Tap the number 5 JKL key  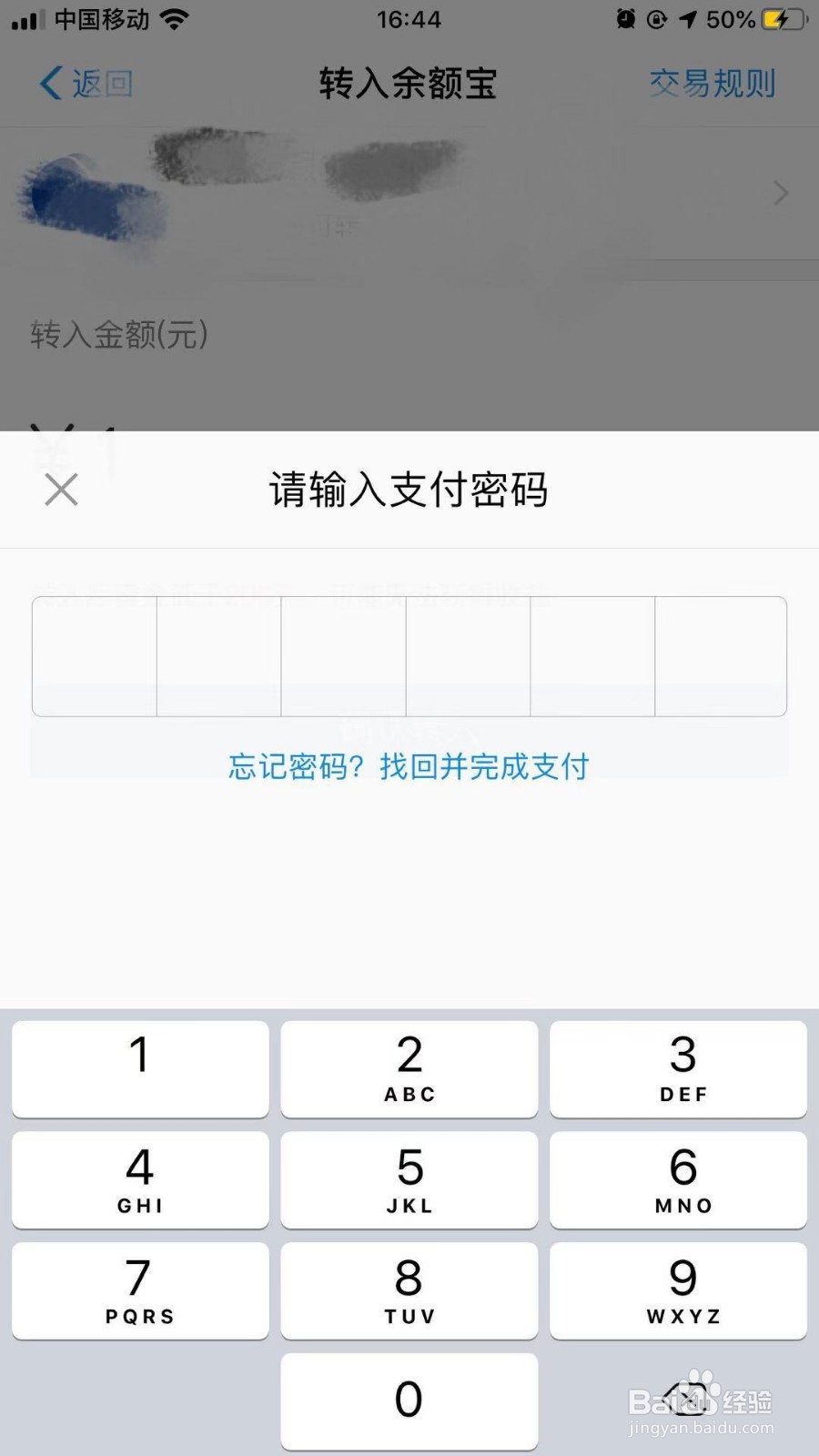tap(409, 1180)
